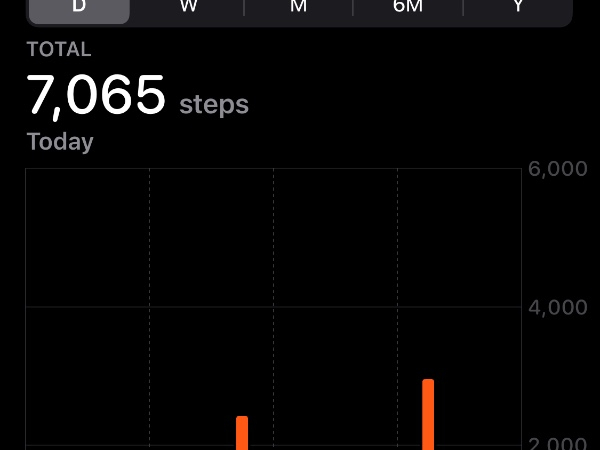Image resolution: width=600 pixels, height=450 pixels.
Task: Switch to the D day view
Action: pyautogui.click(x=79, y=9)
